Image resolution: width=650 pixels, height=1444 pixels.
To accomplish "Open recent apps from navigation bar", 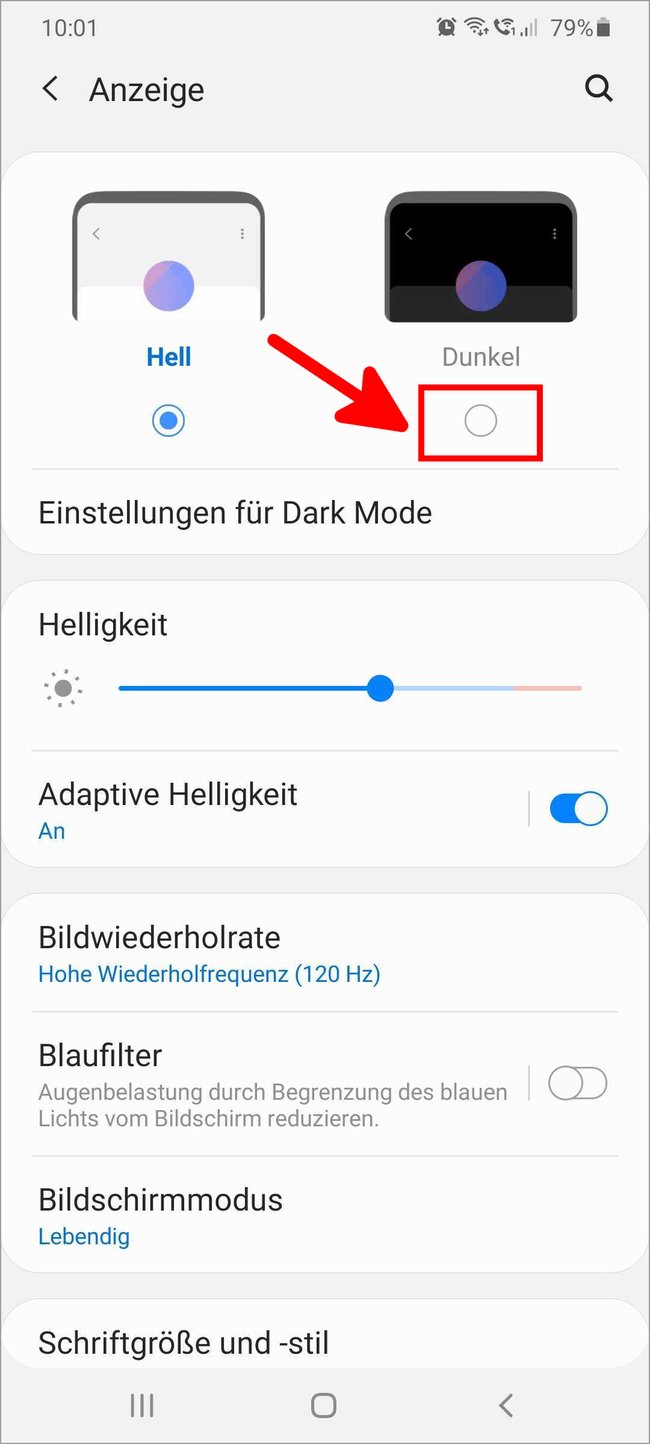I will point(142,1405).
